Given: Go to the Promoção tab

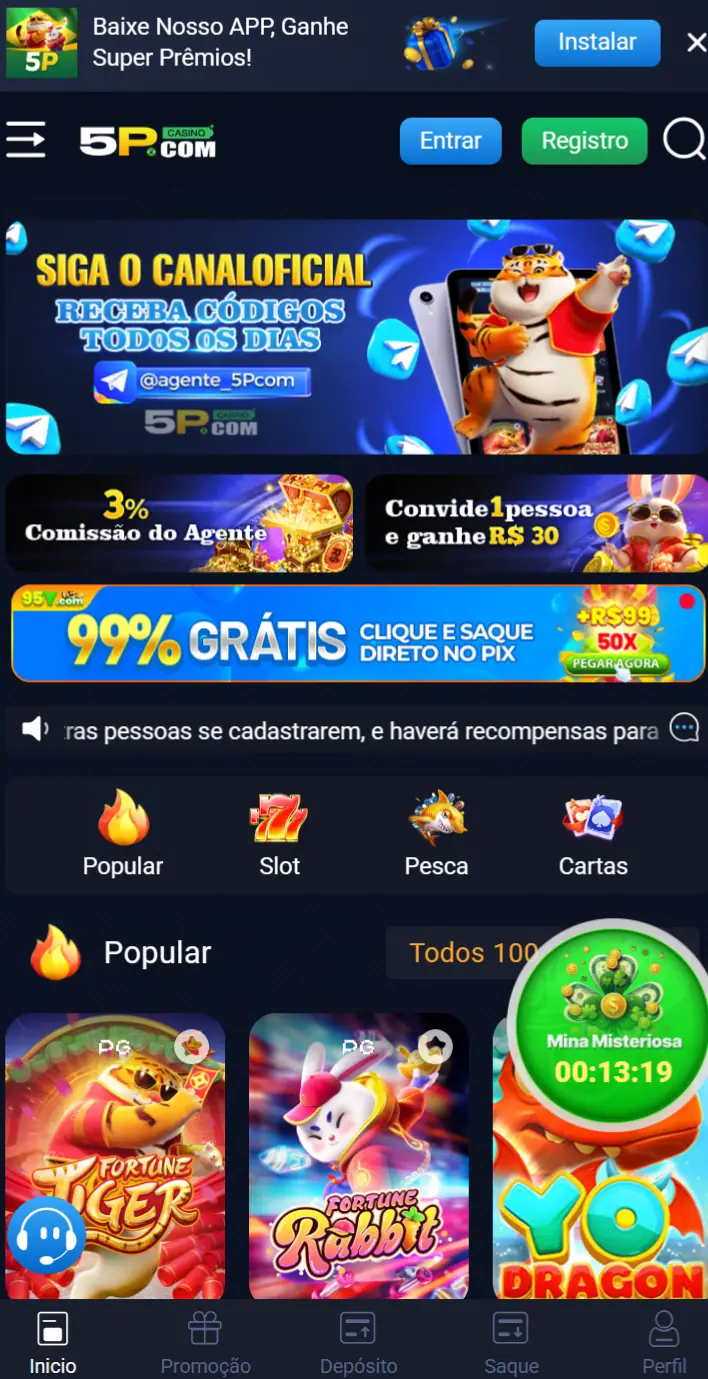Looking at the screenshot, I should pyautogui.click(x=205, y=1344).
